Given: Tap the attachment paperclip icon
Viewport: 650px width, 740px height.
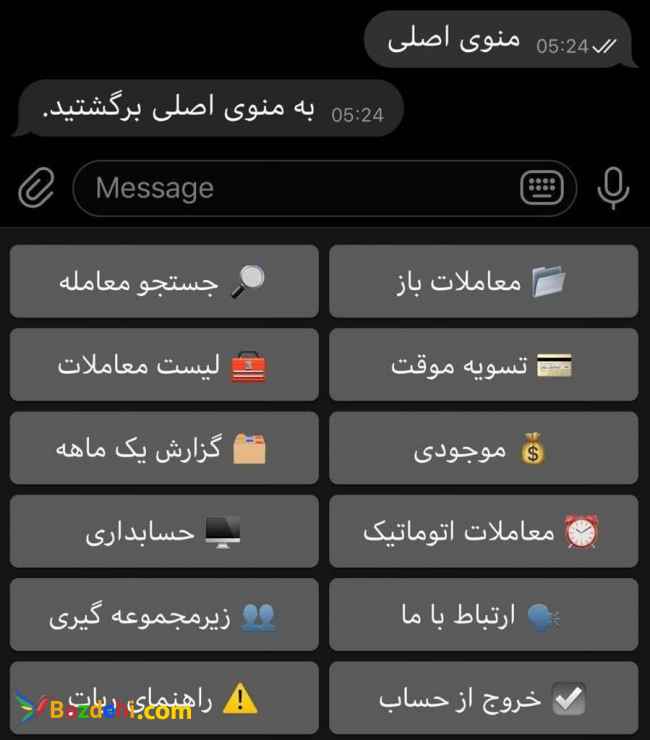Looking at the screenshot, I should (x=37, y=188).
